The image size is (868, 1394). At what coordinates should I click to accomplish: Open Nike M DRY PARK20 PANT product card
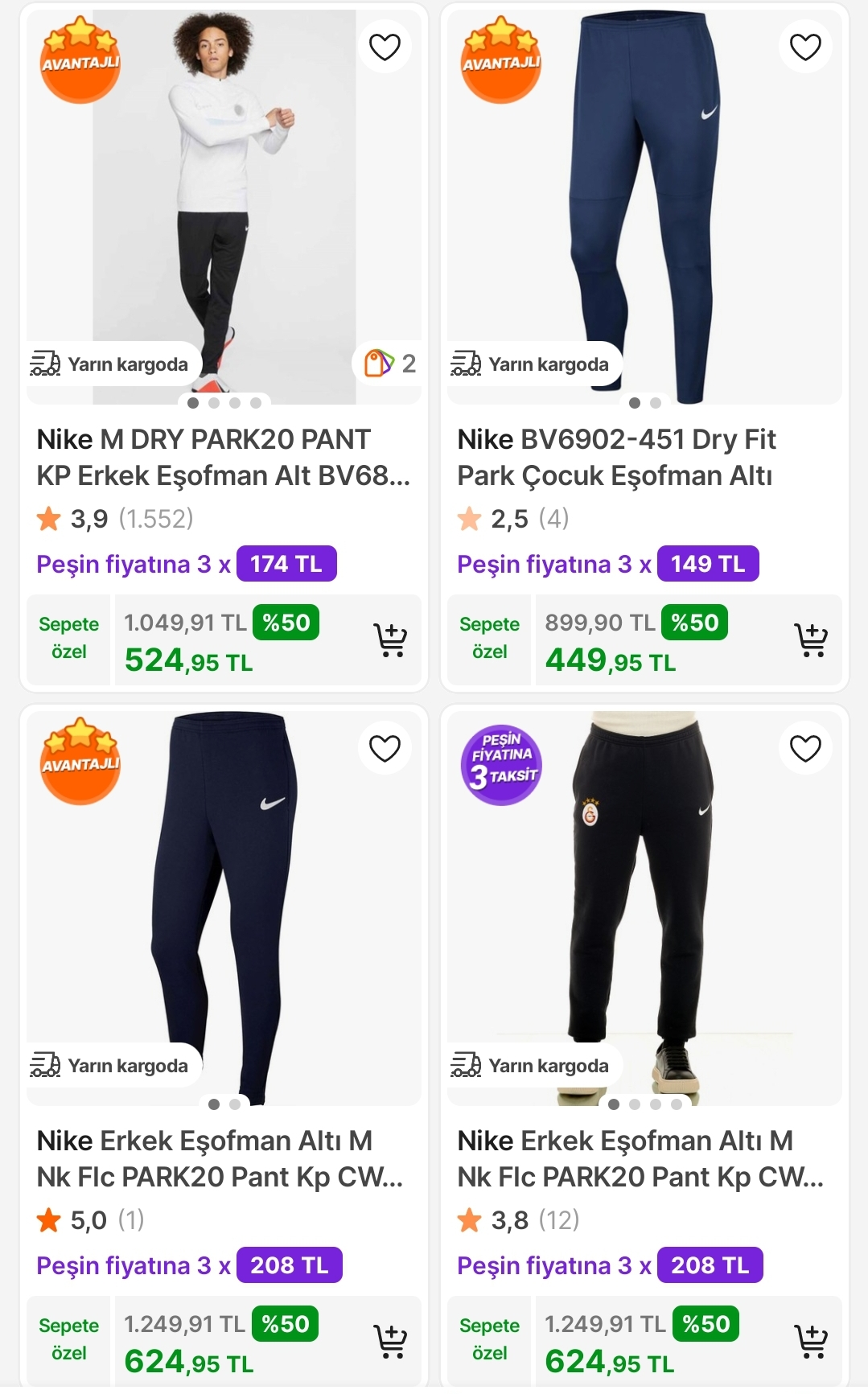point(223,457)
